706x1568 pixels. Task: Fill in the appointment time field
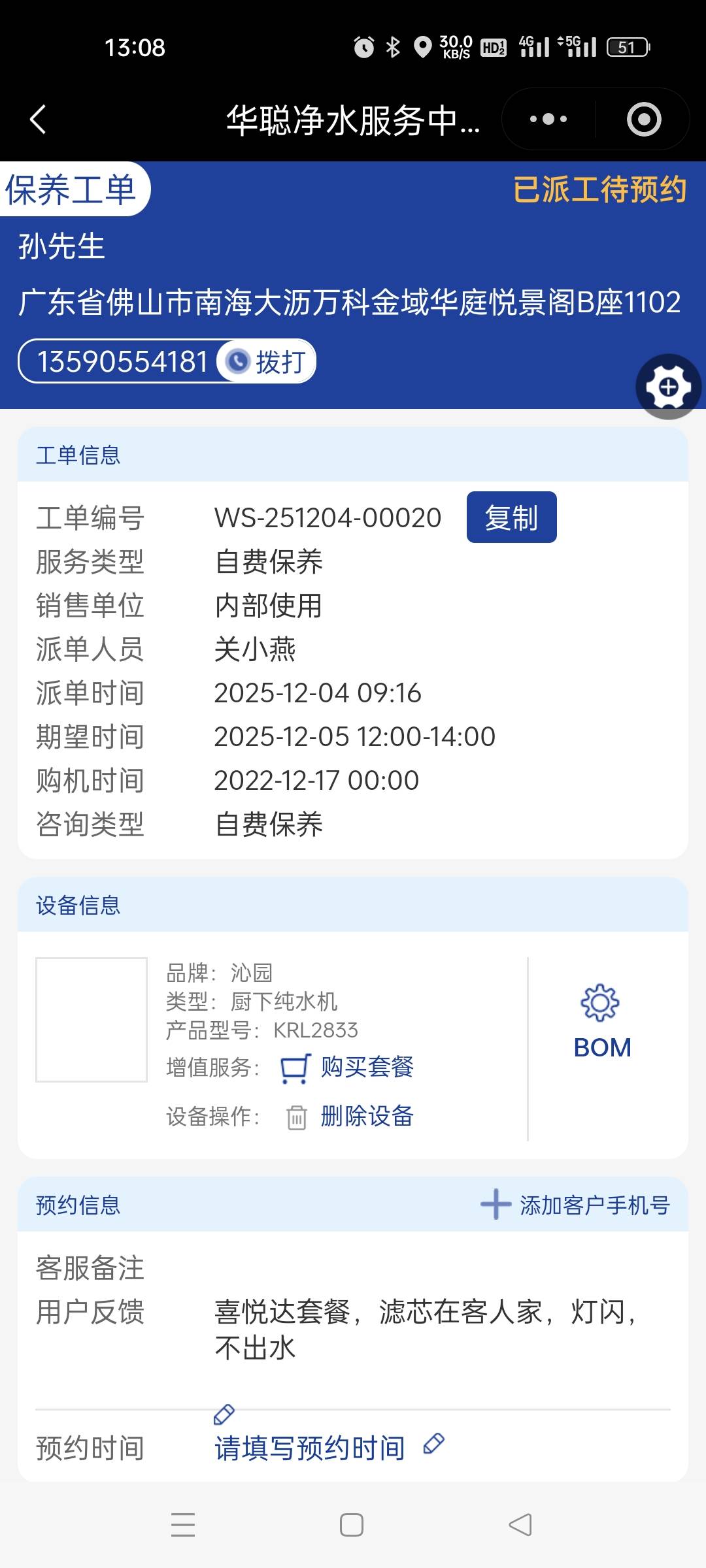[x=310, y=1448]
